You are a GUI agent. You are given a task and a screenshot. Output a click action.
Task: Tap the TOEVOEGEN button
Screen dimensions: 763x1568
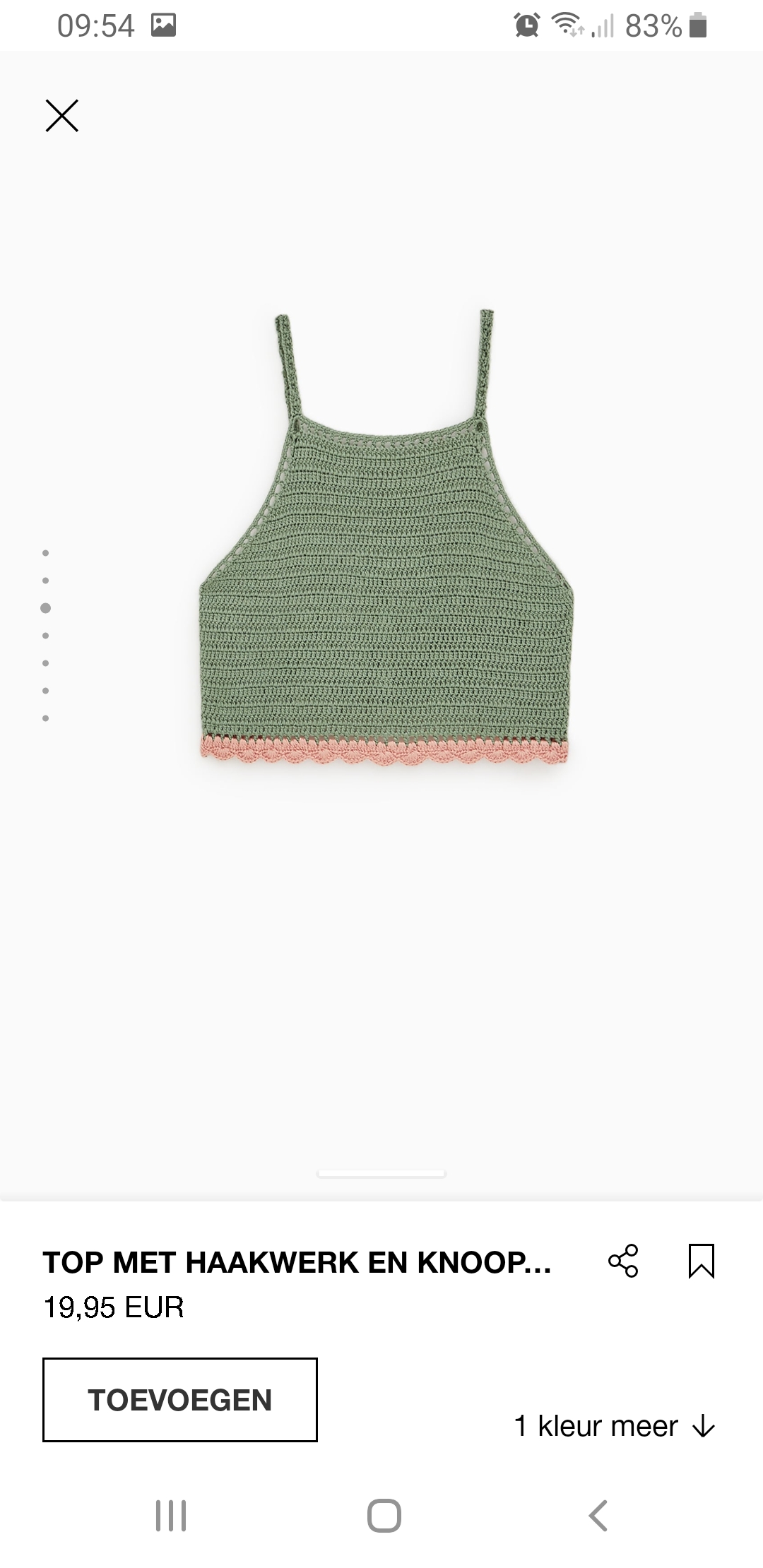click(180, 1399)
